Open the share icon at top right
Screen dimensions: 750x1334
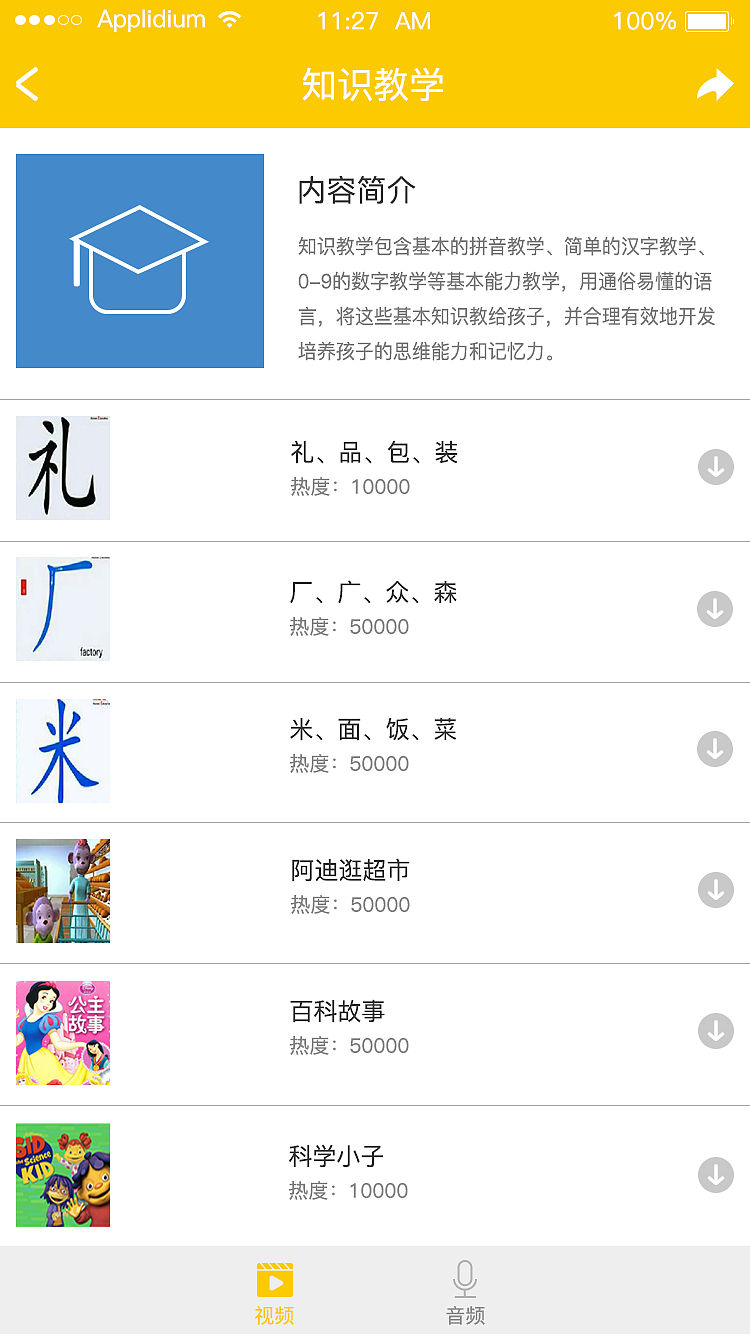[x=716, y=84]
